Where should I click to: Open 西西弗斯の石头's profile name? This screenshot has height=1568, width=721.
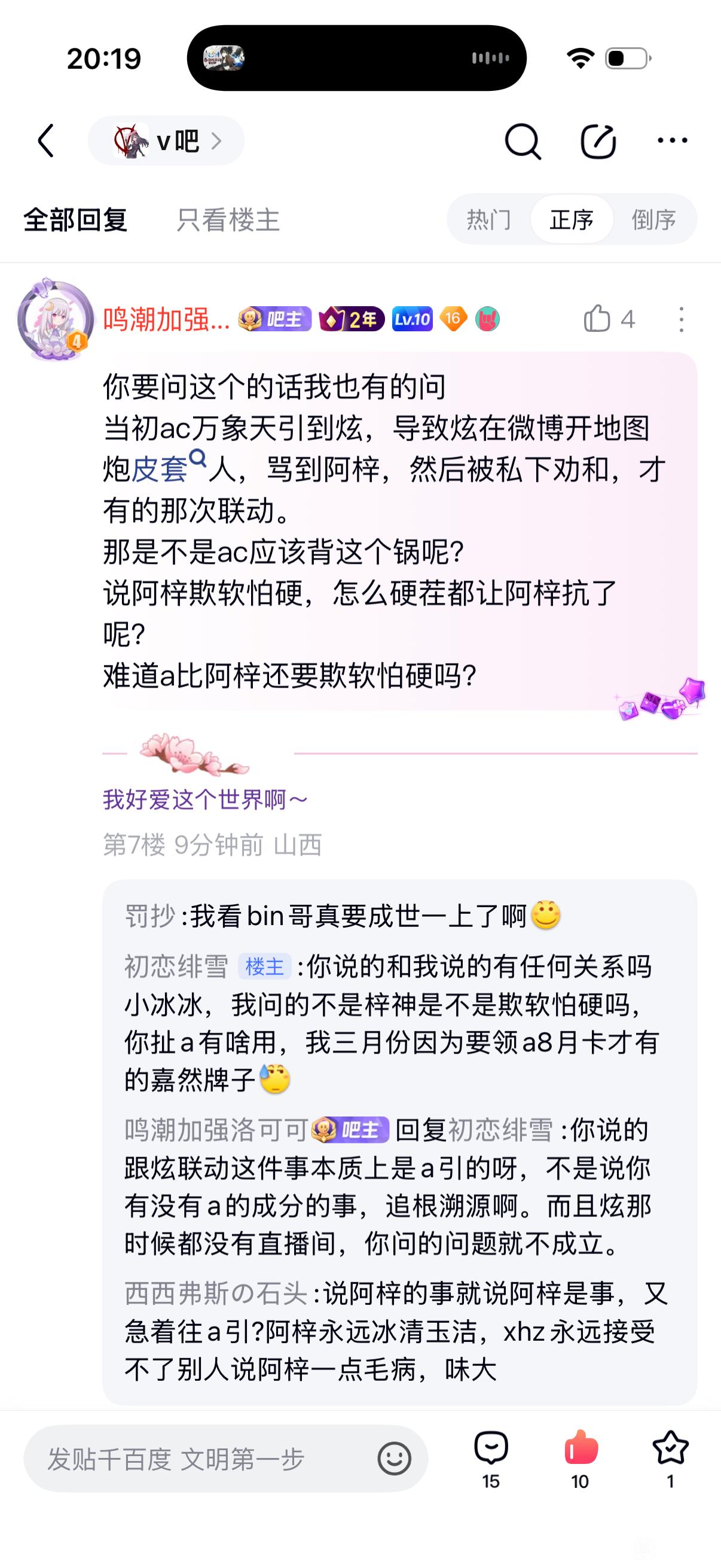point(216,1293)
